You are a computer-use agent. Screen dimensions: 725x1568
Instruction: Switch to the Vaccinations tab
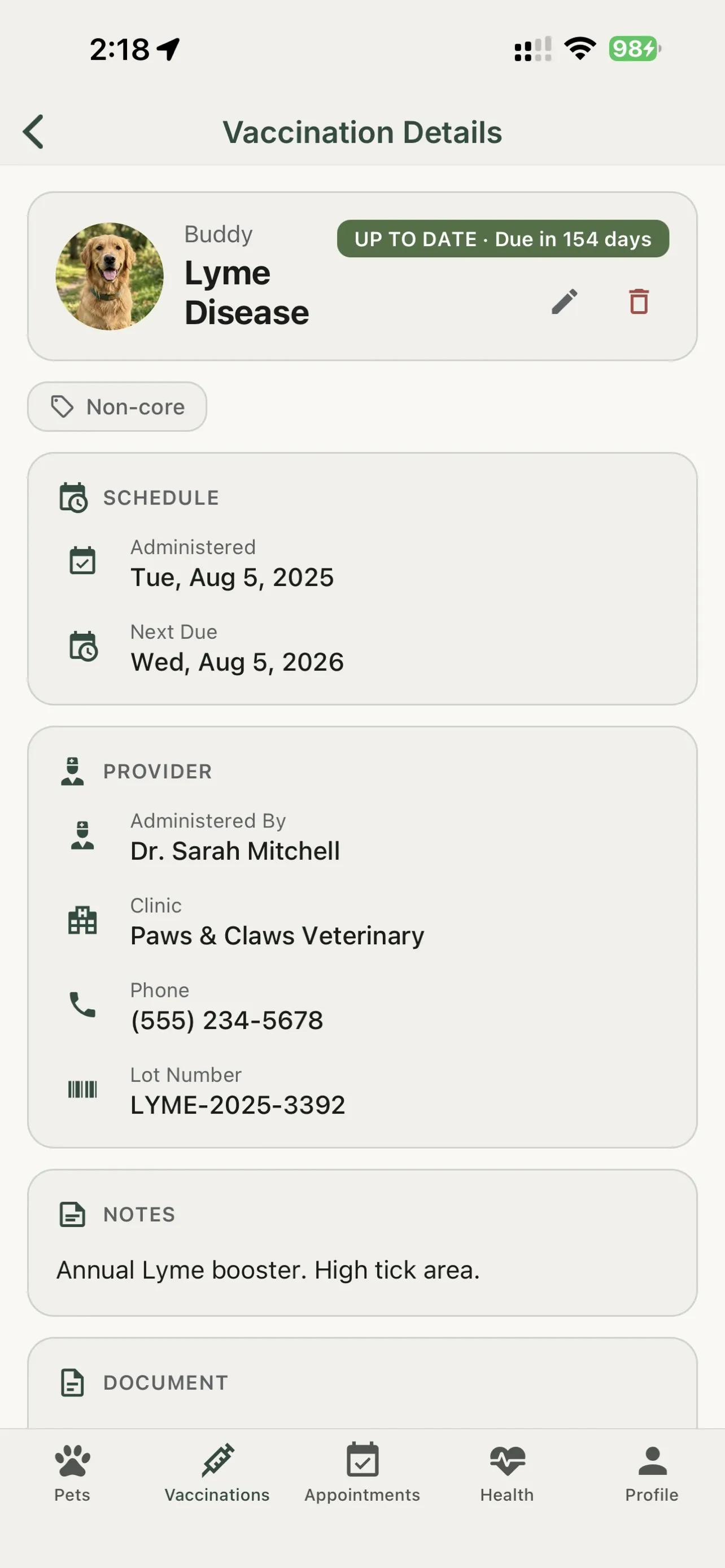click(x=217, y=1472)
